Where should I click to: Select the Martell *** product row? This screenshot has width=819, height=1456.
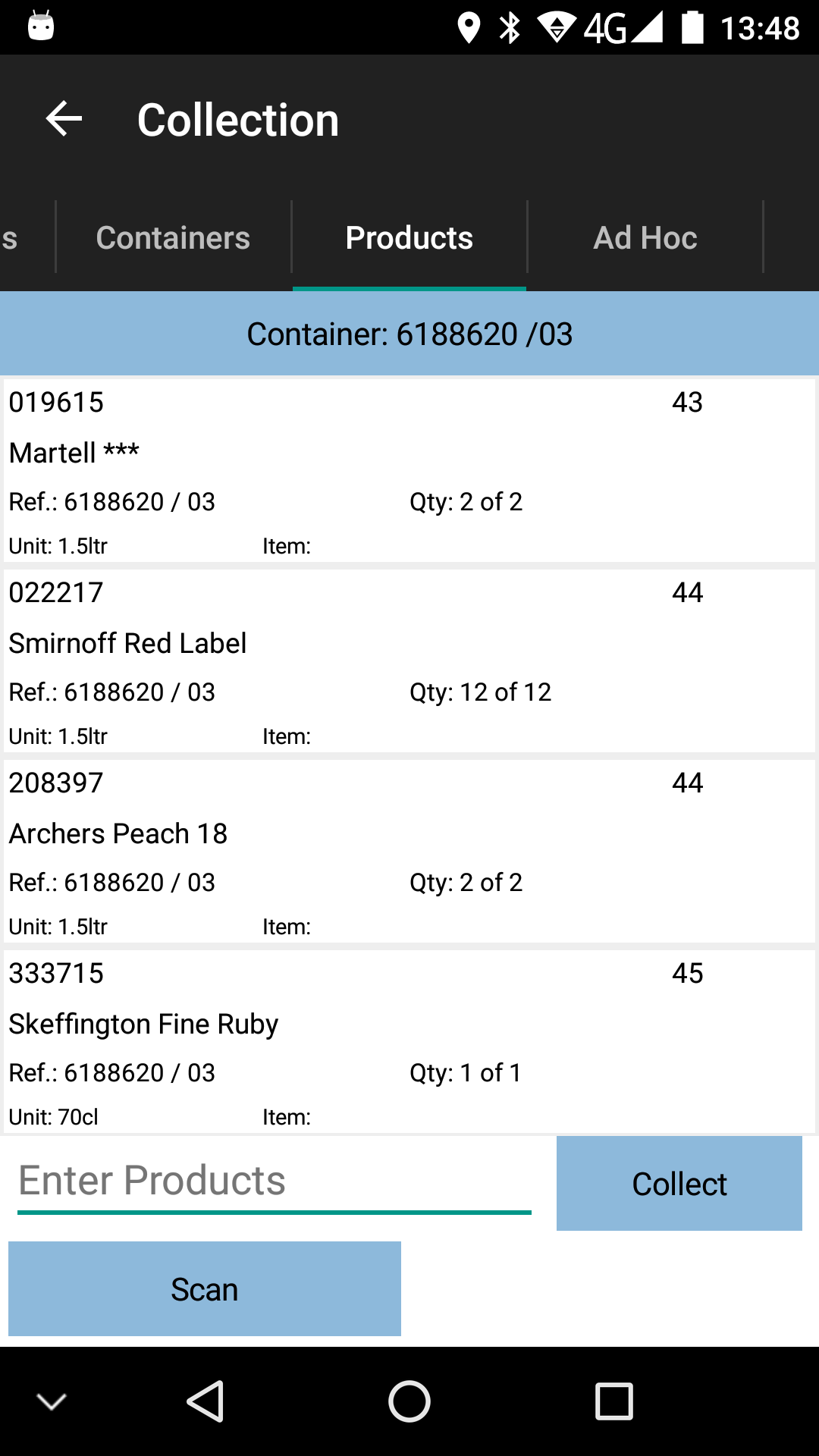[x=409, y=471]
